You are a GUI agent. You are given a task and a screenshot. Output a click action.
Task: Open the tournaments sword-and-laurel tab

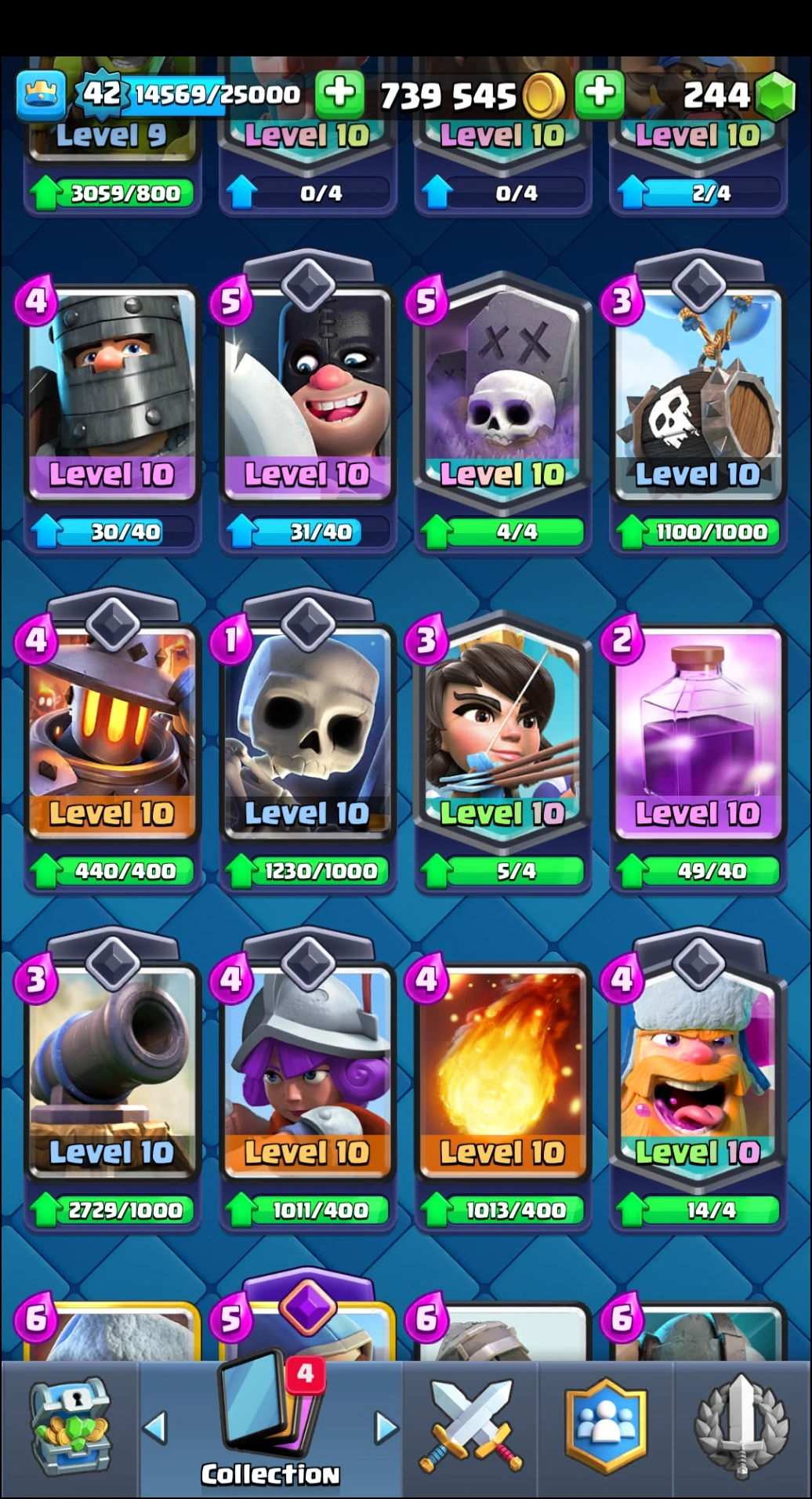point(741,1428)
